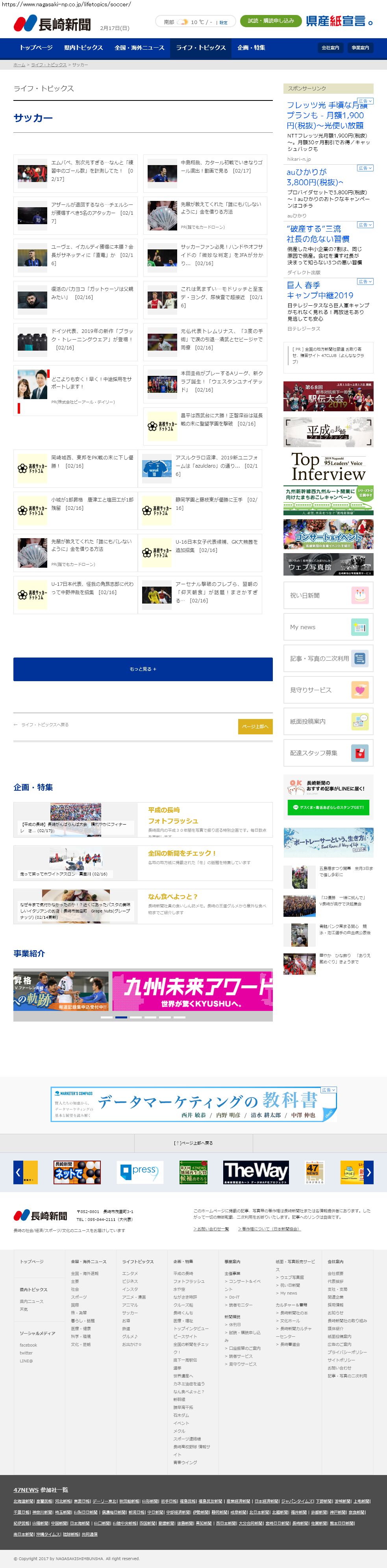The height and width of the screenshot is (1568, 387).
Task: Open the My news sidebar item
Action: (328, 627)
